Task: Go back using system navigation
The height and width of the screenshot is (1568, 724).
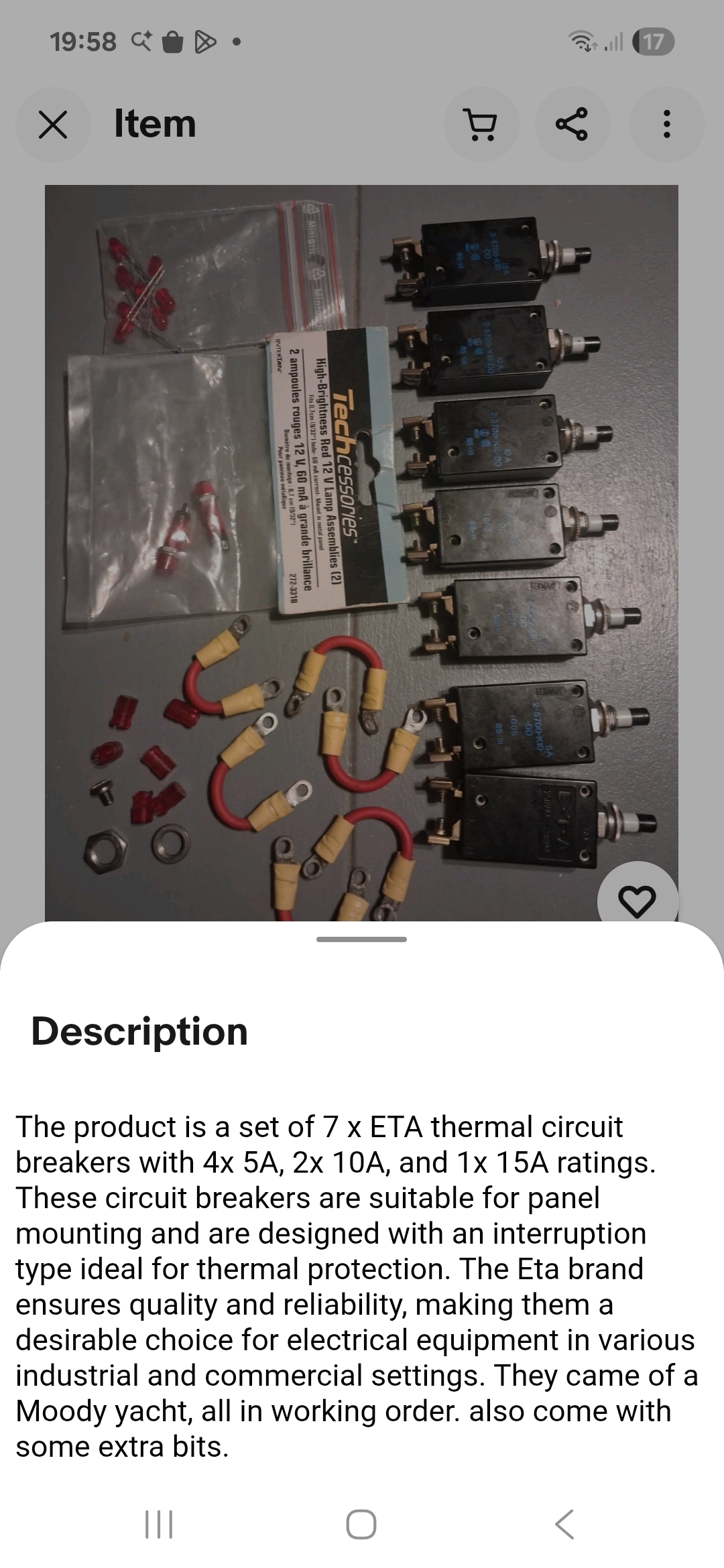Action: [564, 1524]
